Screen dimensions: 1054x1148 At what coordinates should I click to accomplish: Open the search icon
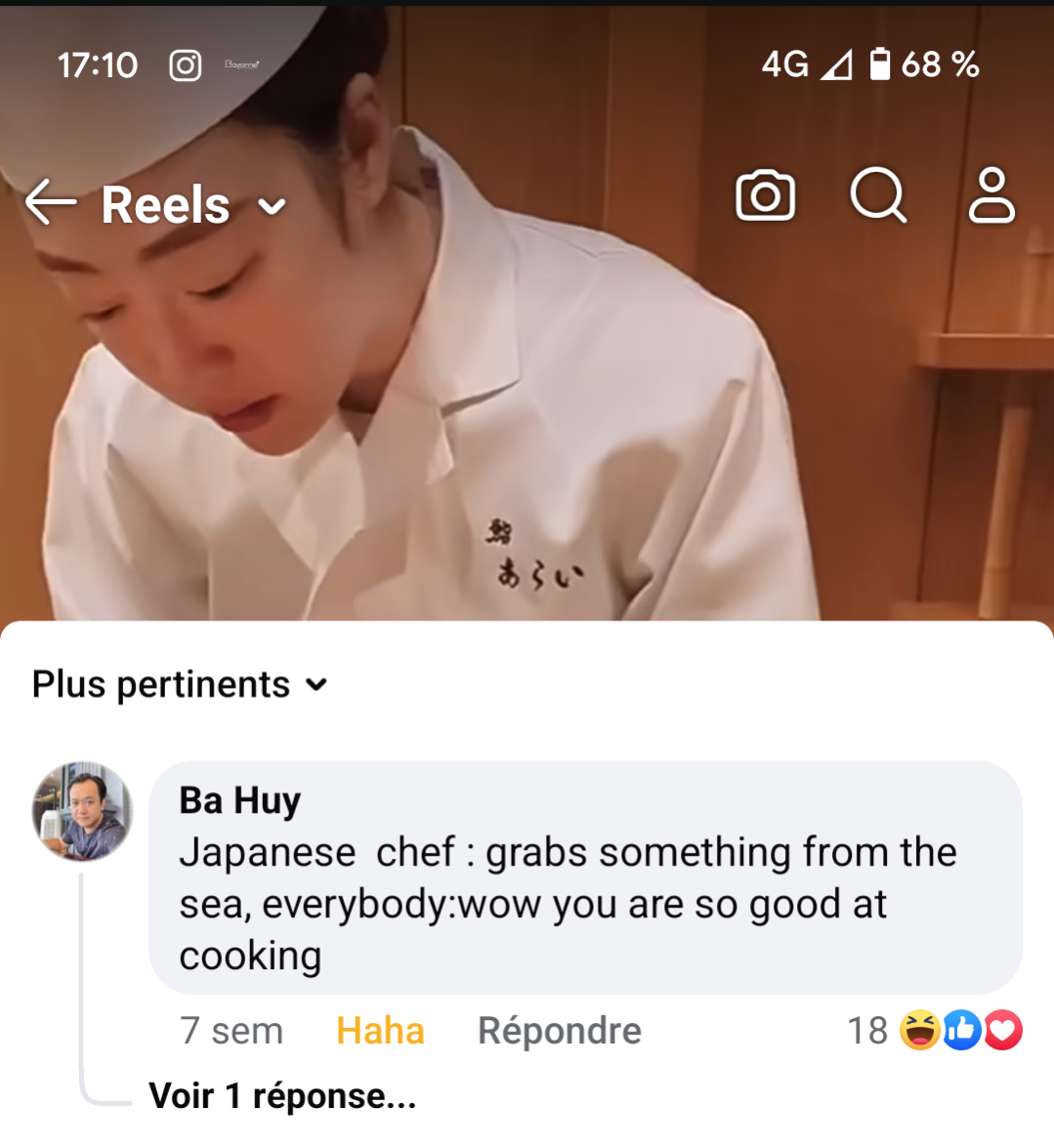tap(878, 196)
